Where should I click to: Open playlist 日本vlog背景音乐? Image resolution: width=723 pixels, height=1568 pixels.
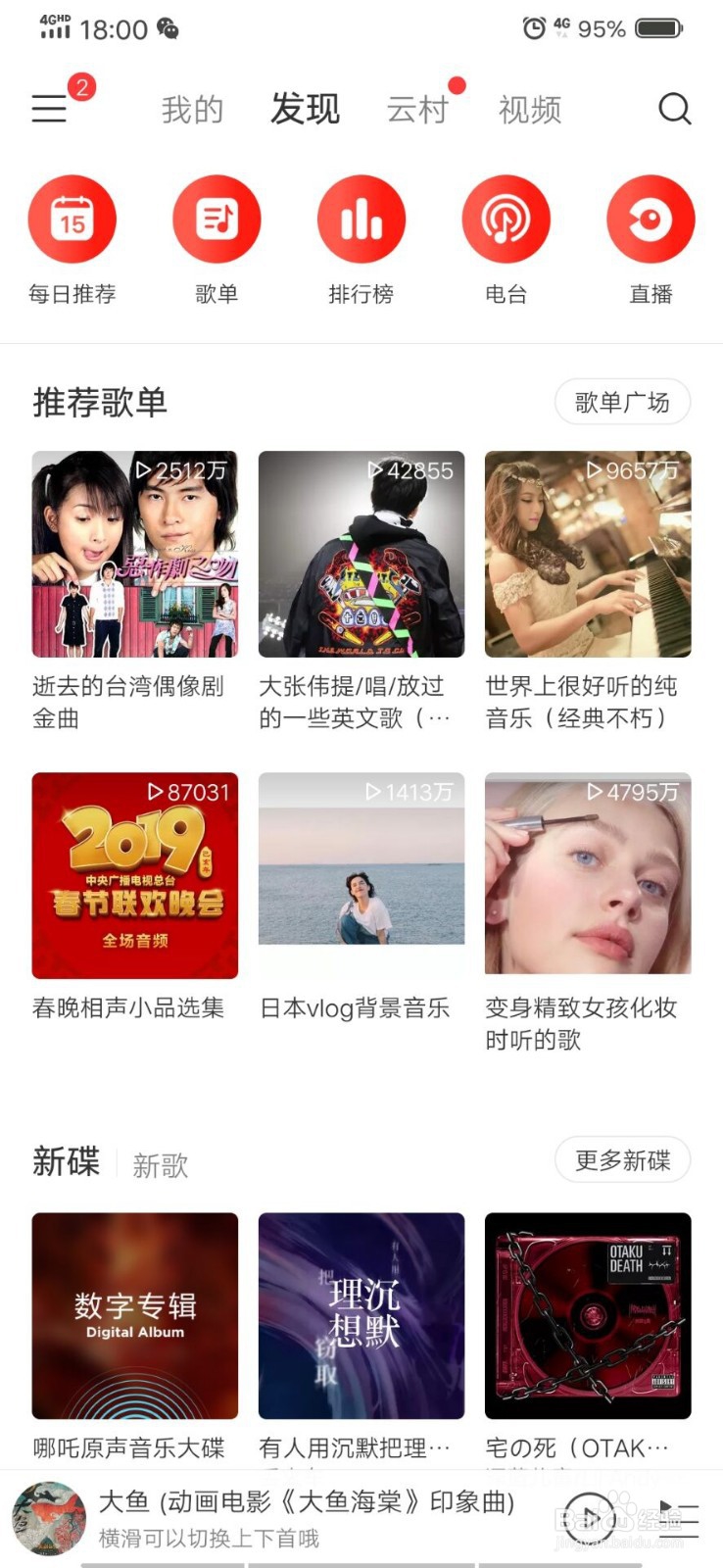click(x=361, y=875)
